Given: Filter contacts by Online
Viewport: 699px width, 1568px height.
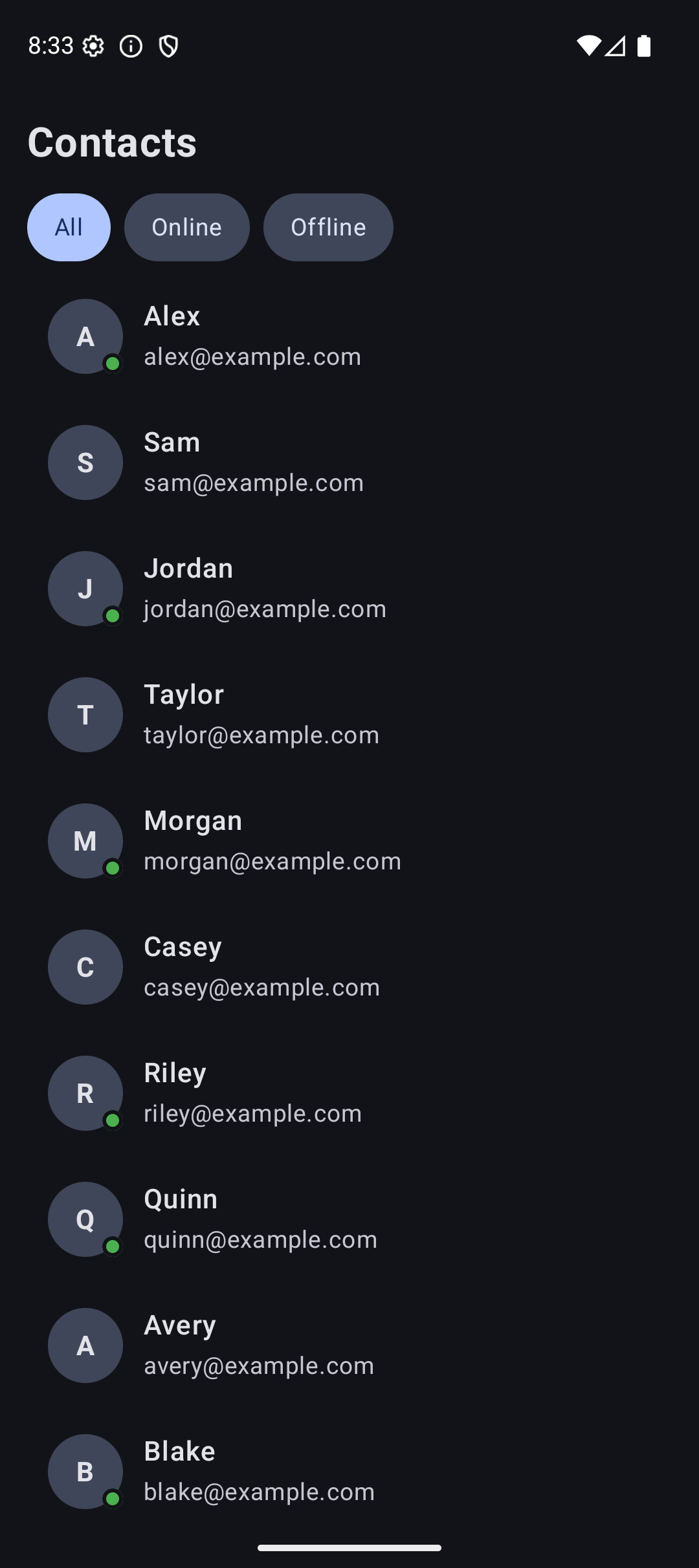Looking at the screenshot, I should tap(186, 227).
